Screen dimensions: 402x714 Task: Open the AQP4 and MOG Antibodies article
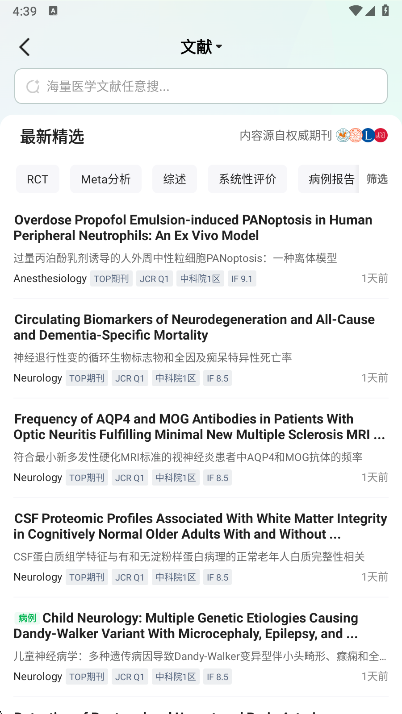point(201,448)
